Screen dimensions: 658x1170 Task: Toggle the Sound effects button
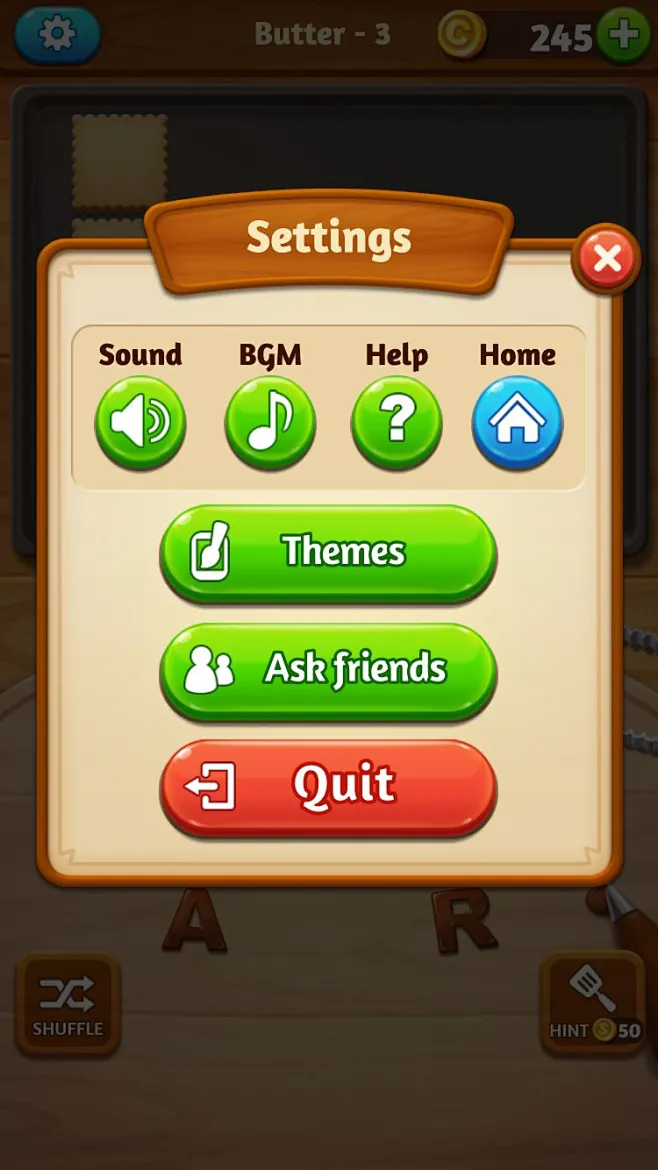tap(140, 422)
